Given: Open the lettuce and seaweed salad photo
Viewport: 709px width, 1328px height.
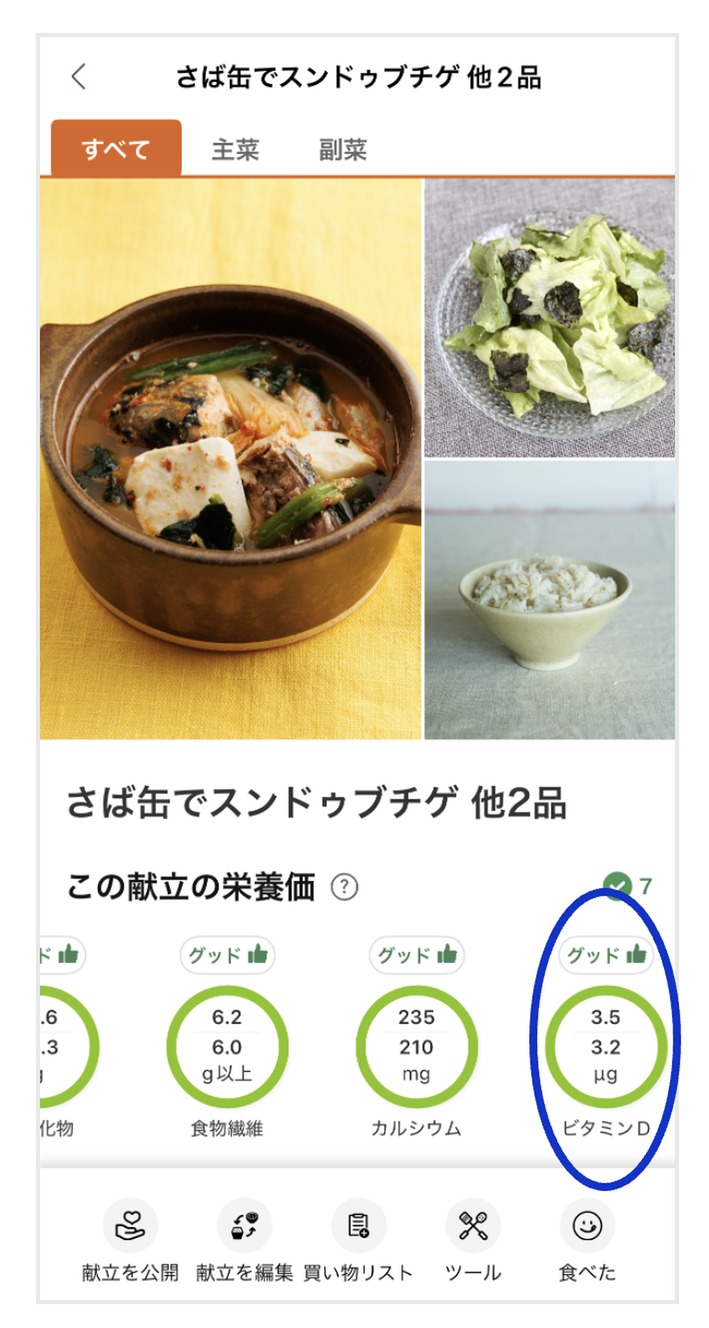Looking at the screenshot, I should [x=549, y=318].
